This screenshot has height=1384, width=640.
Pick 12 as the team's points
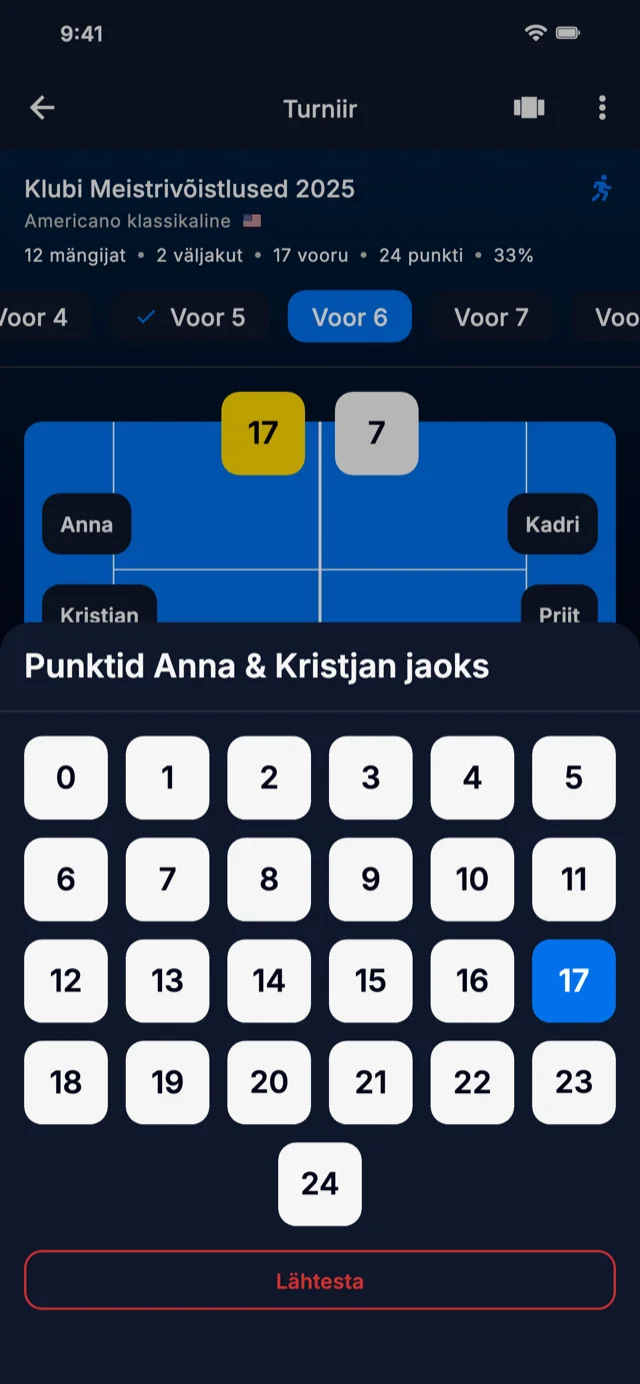(x=66, y=981)
